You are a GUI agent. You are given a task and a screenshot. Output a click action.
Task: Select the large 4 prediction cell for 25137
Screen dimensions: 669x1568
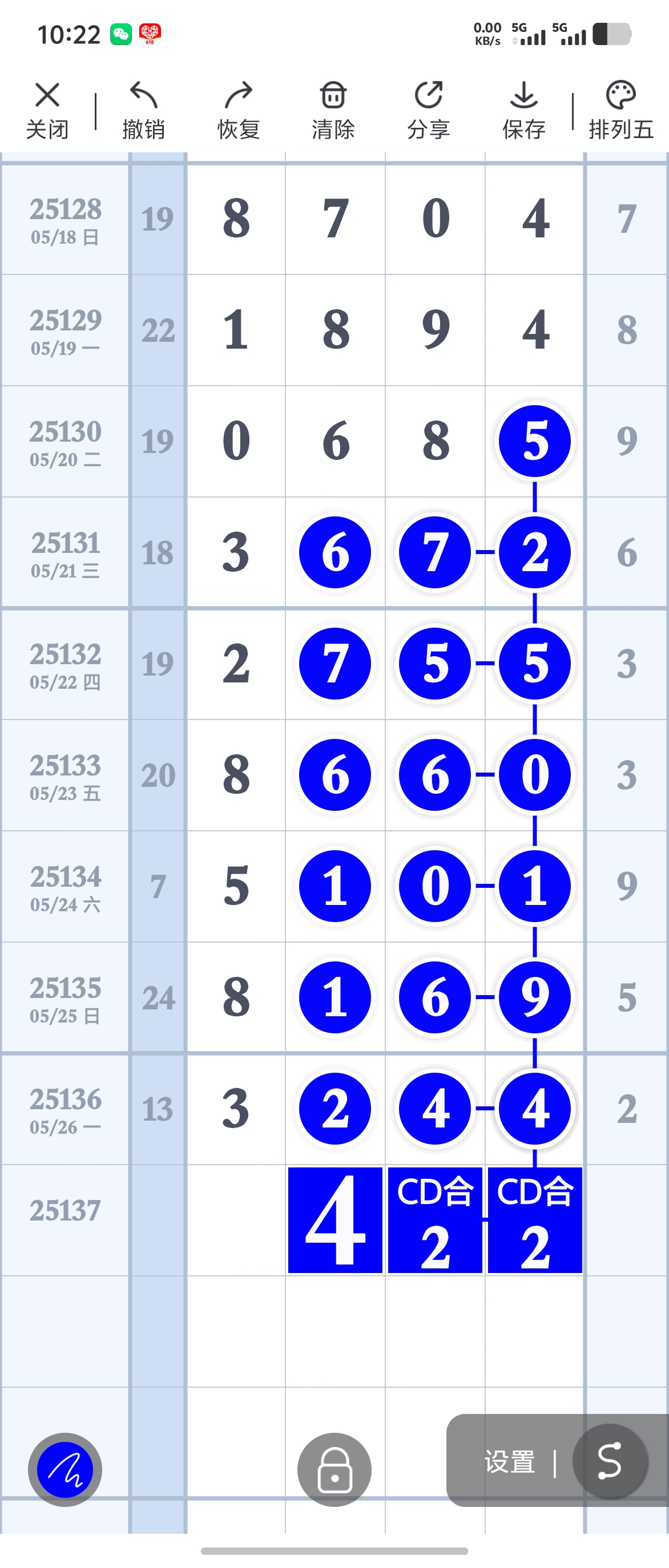click(x=336, y=1220)
